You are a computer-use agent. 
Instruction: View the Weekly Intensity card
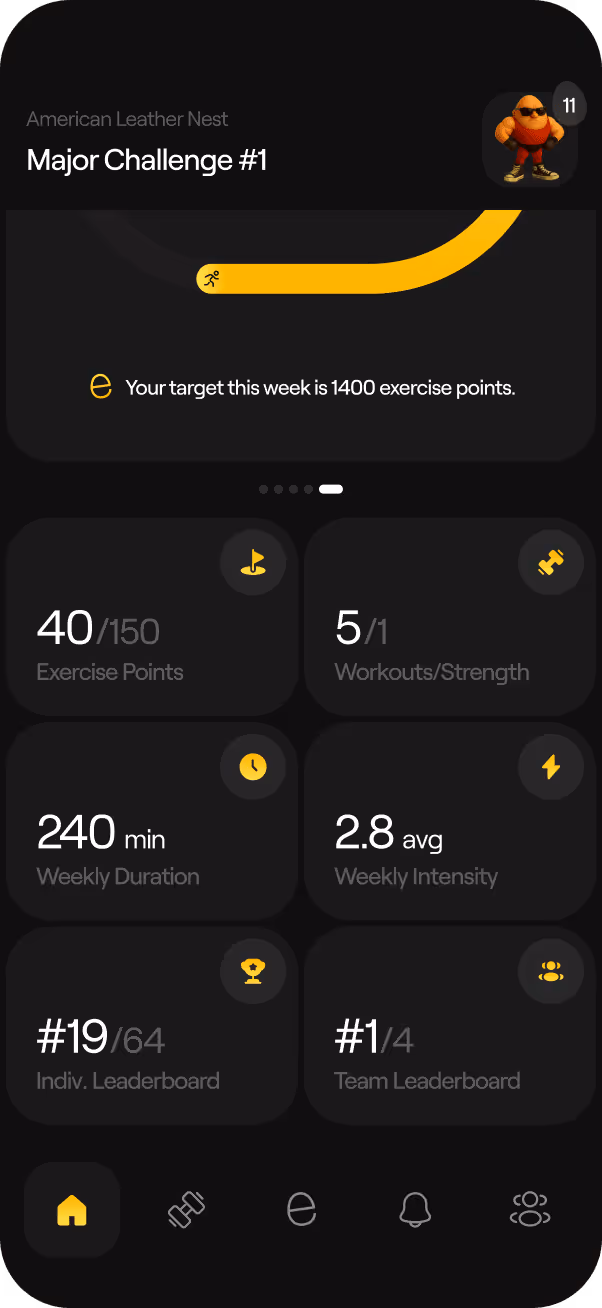(x=449, y=821)
